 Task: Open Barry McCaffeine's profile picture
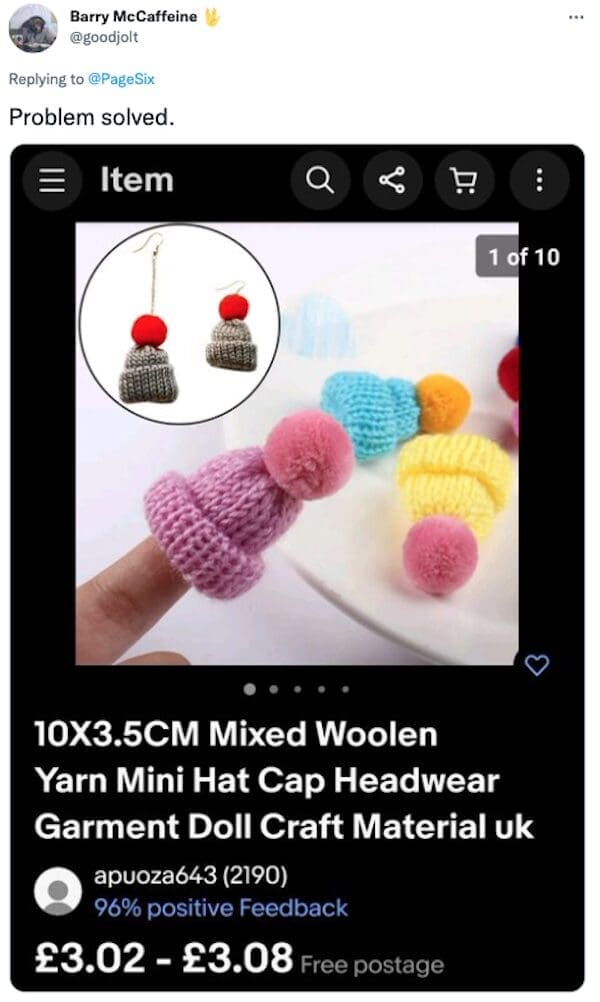(33, 28)
